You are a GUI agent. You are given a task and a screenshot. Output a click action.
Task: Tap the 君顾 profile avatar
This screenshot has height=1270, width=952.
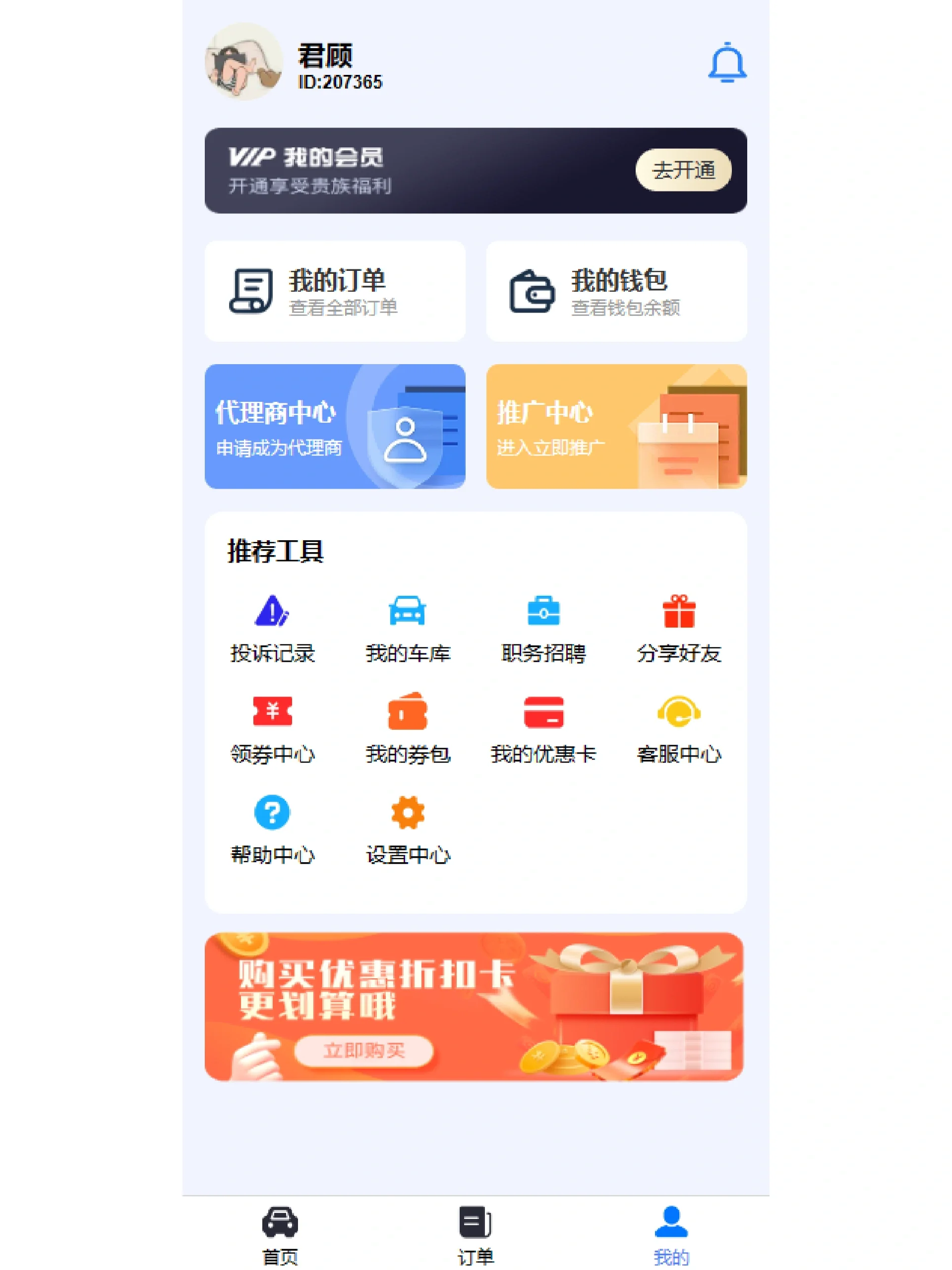tap(243, 62)
